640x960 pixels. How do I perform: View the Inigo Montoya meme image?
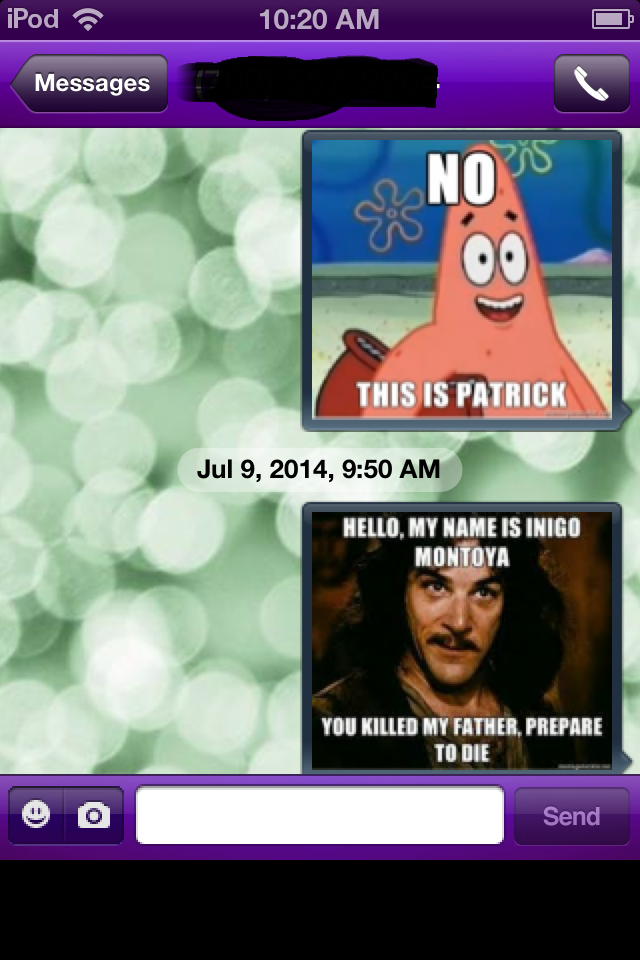pos(462,640)
